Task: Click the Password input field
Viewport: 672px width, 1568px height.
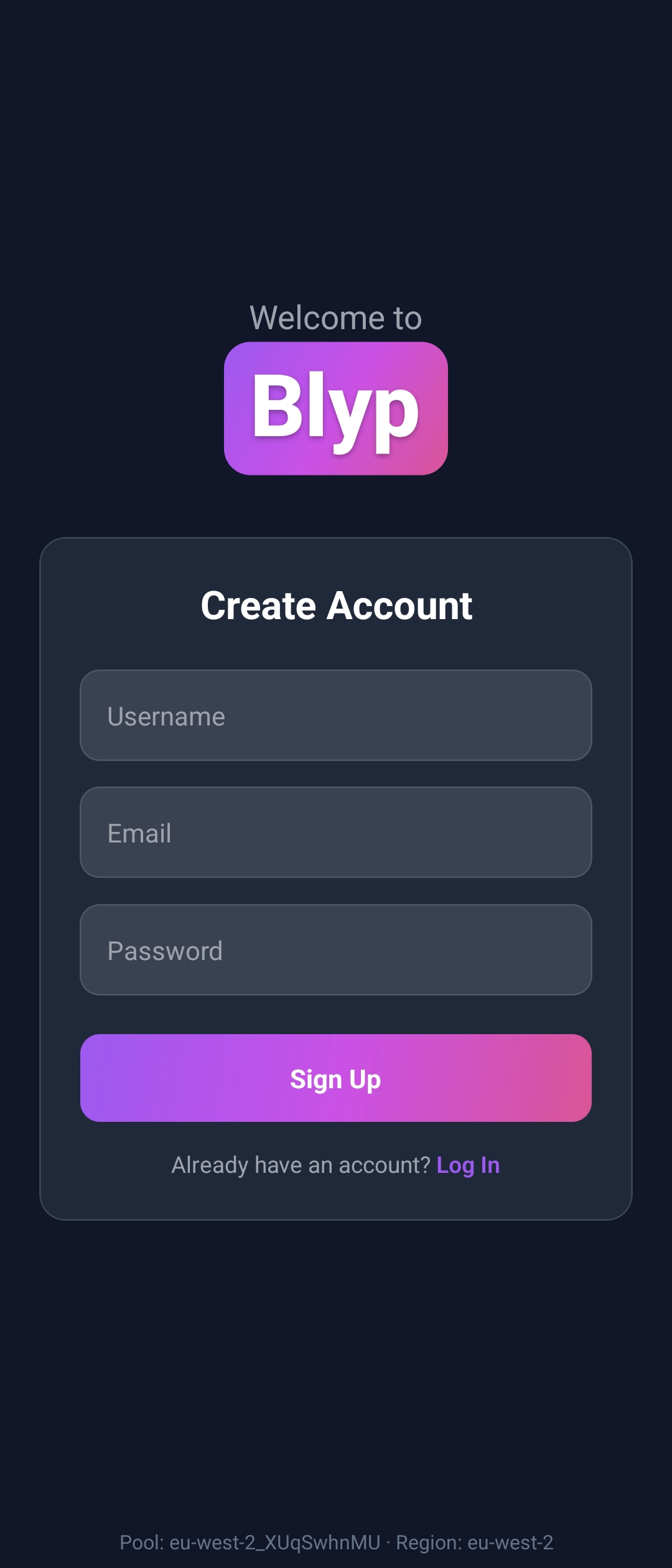Action: pyautogui.click(x=336, y=950)
